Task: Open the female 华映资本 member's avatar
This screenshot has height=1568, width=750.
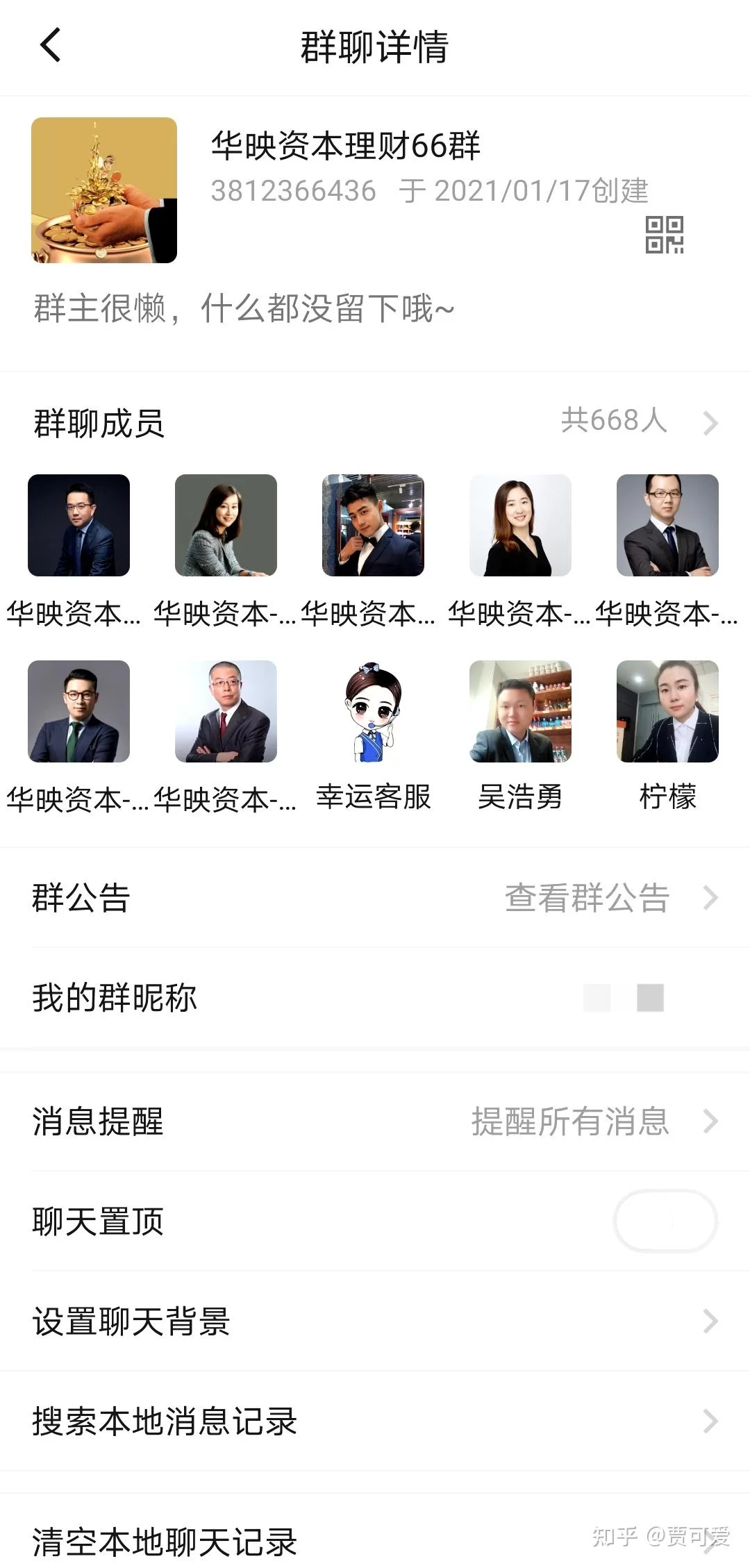Action: 226,526
